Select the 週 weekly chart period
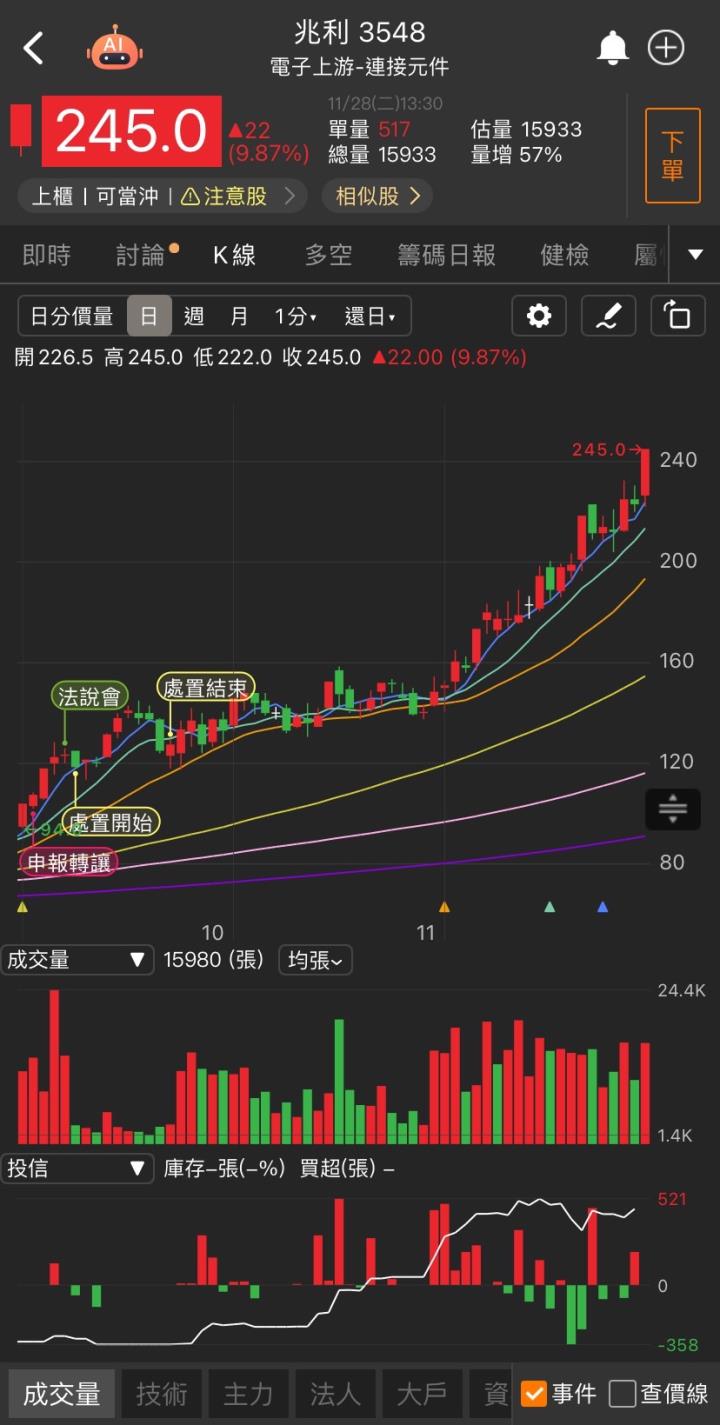 pyautogui.click(x=194, y=317)
